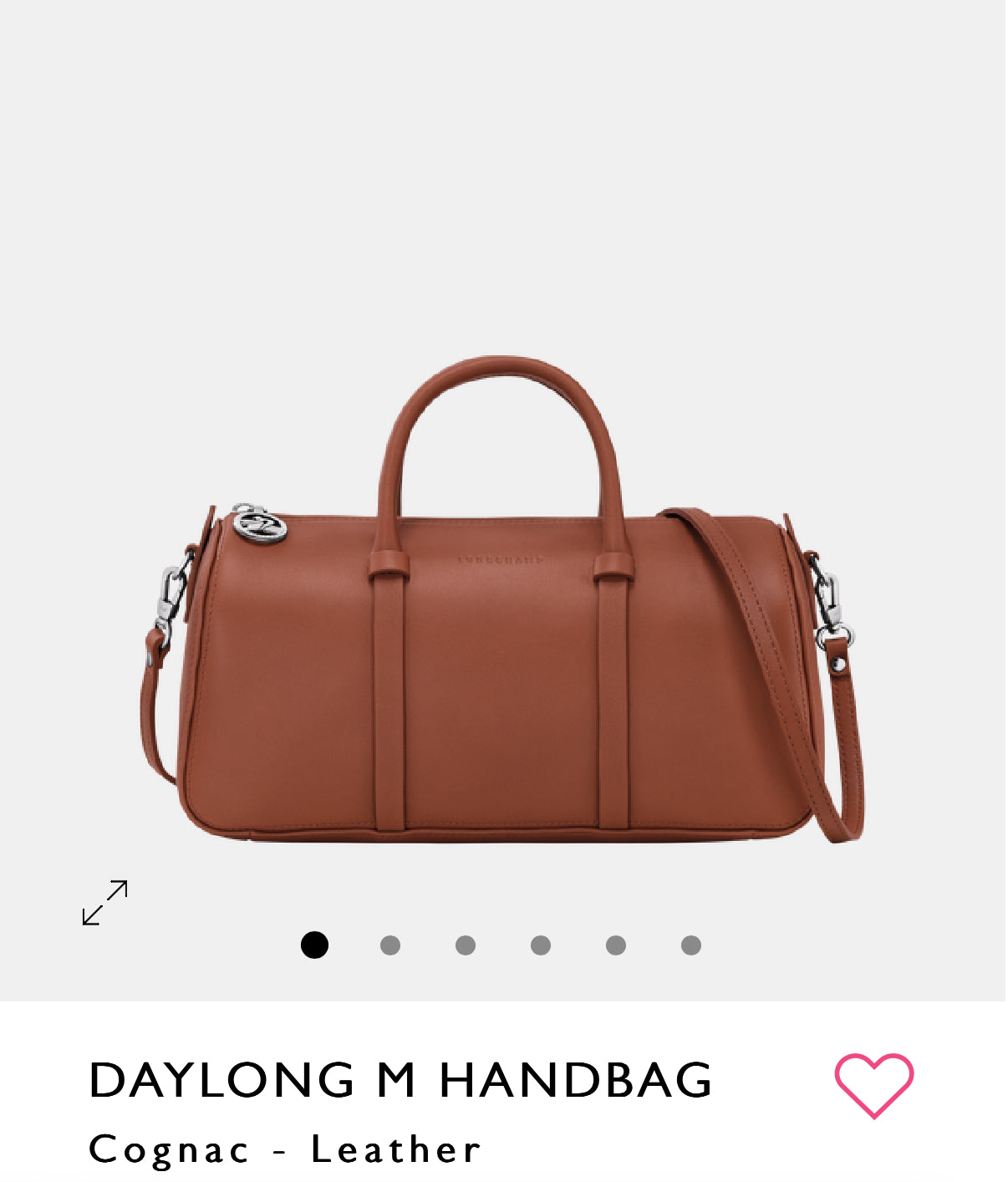Screen dimensions: 1008x1182
Task: Jump to the sixth image dot
Action: [691, 945]
